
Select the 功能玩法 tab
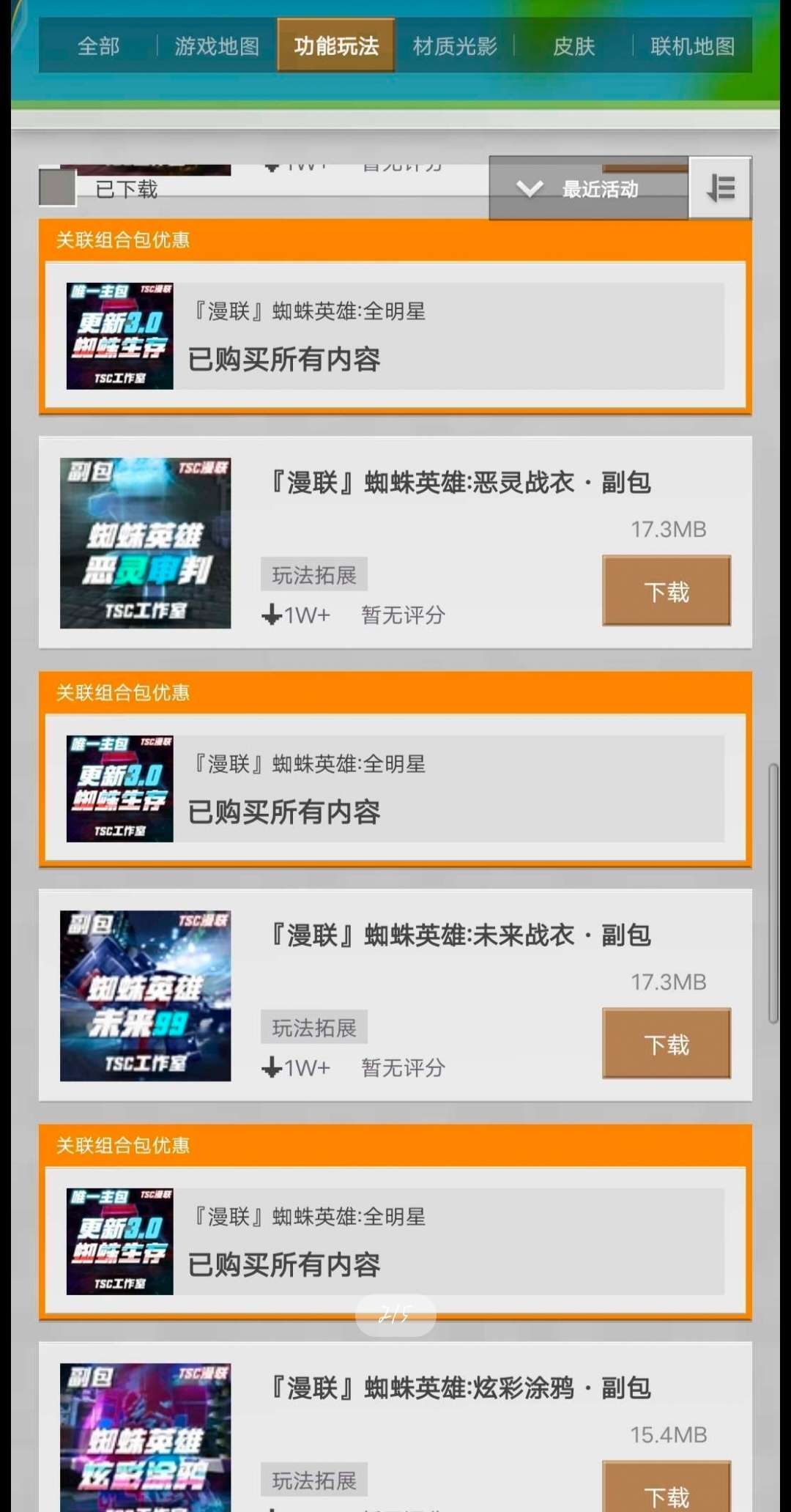click(x=336, y=45)
